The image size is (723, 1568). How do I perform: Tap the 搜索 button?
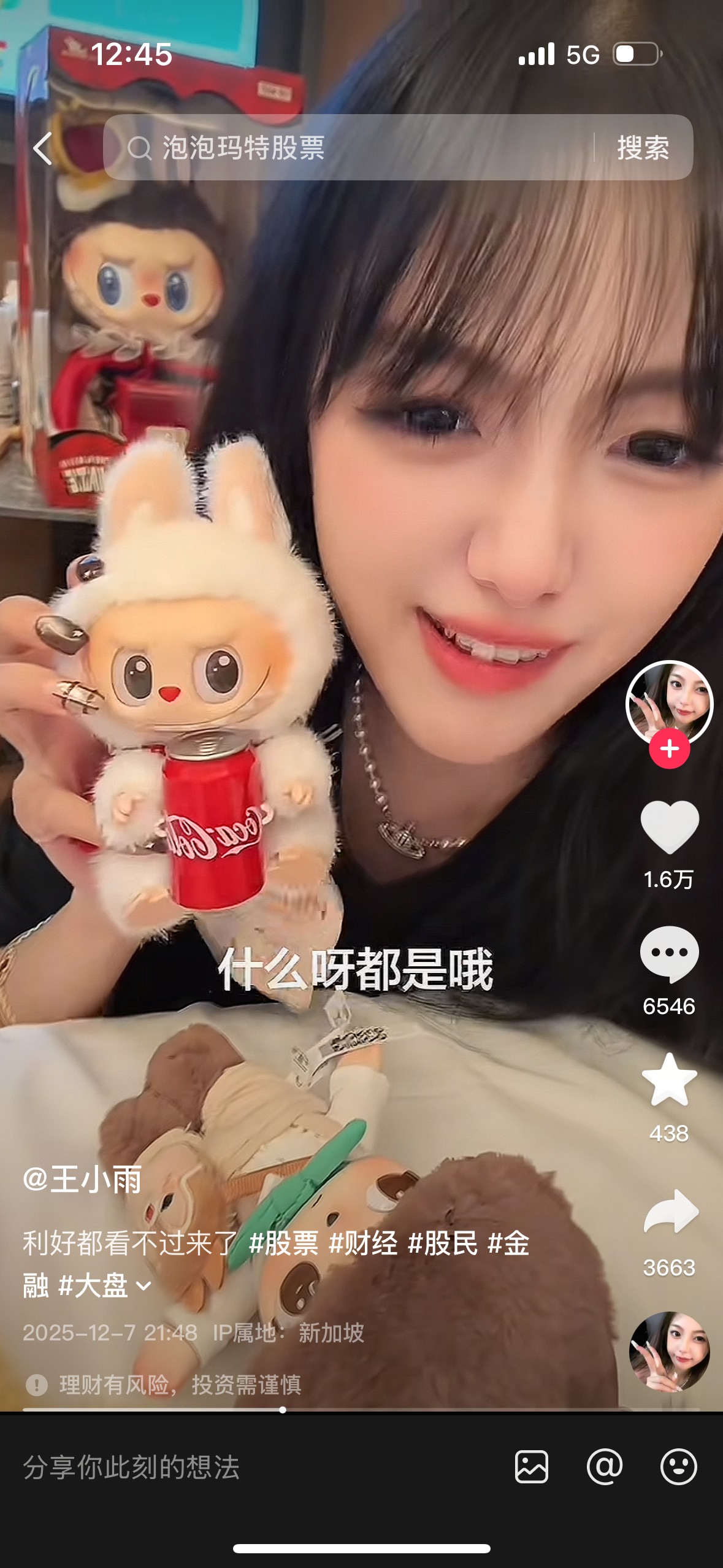(x=643, y=148)
